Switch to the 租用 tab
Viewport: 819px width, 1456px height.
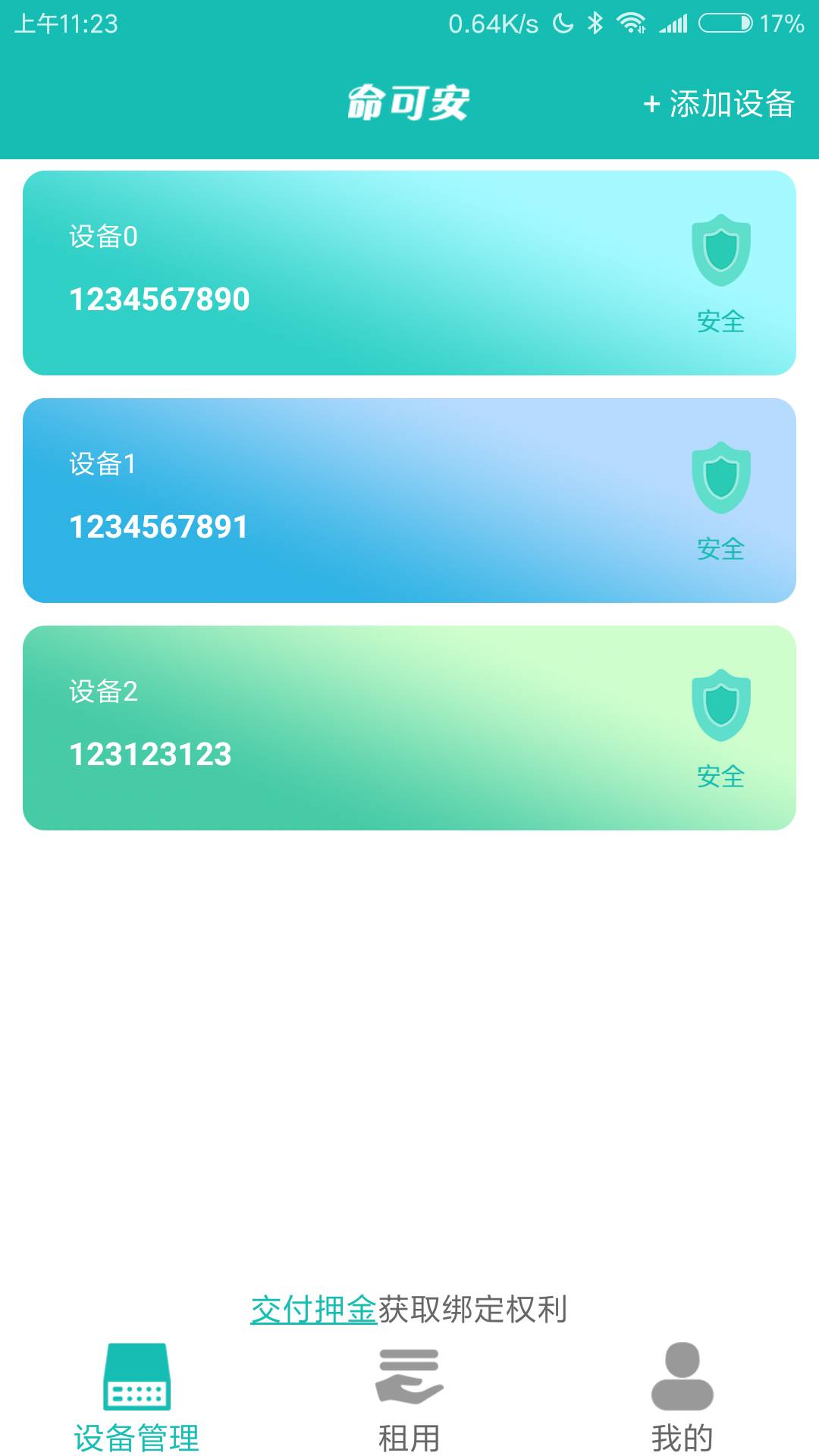[409, 1398]
